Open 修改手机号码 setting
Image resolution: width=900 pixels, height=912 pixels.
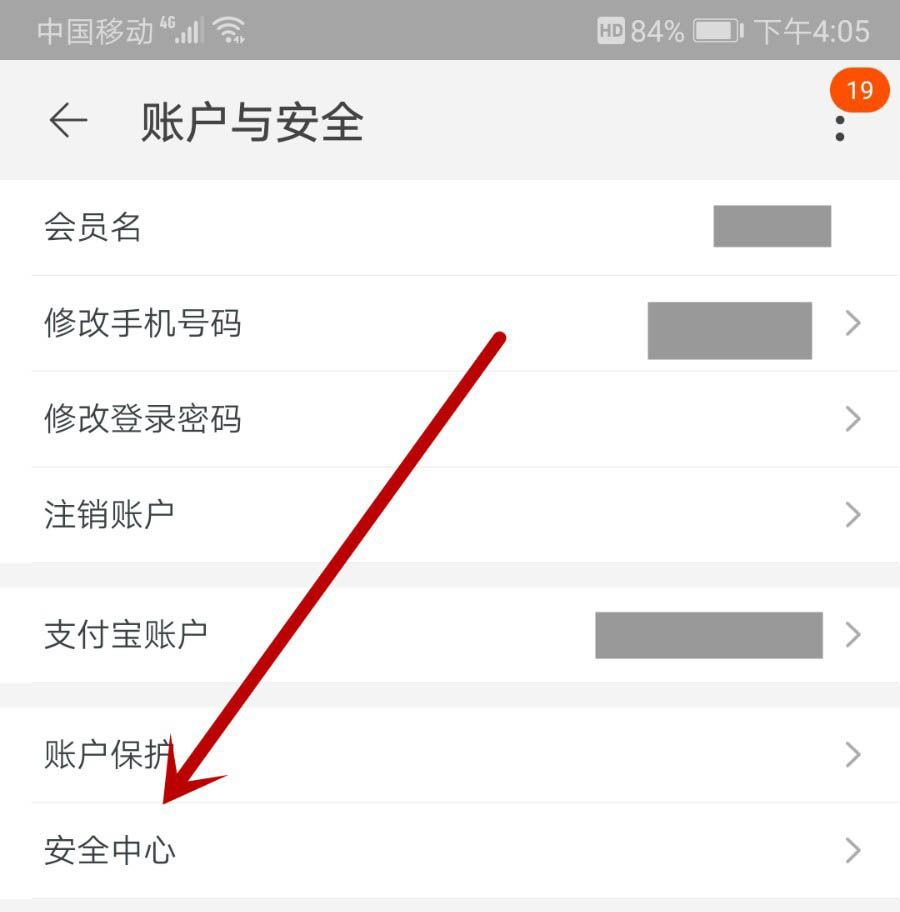click(450, 323)
